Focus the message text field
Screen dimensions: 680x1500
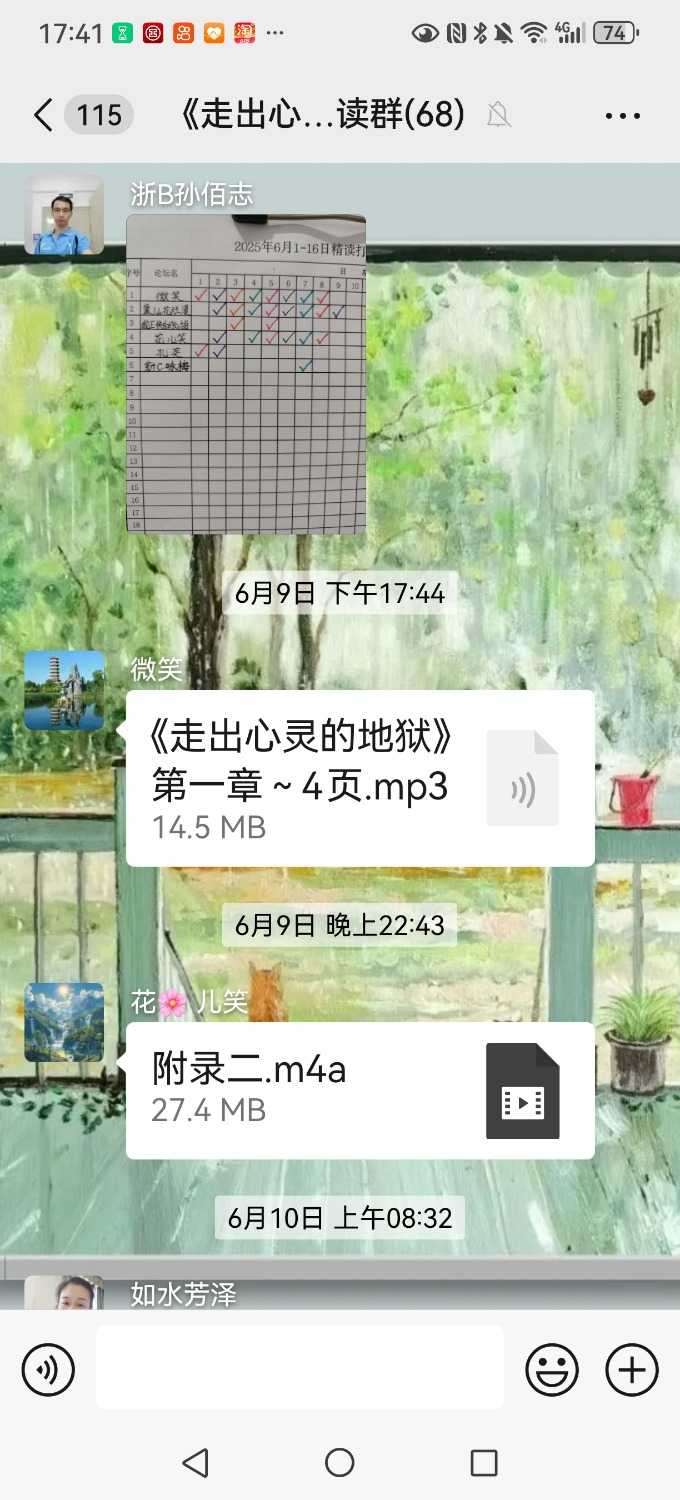(x=300, y=1367)
